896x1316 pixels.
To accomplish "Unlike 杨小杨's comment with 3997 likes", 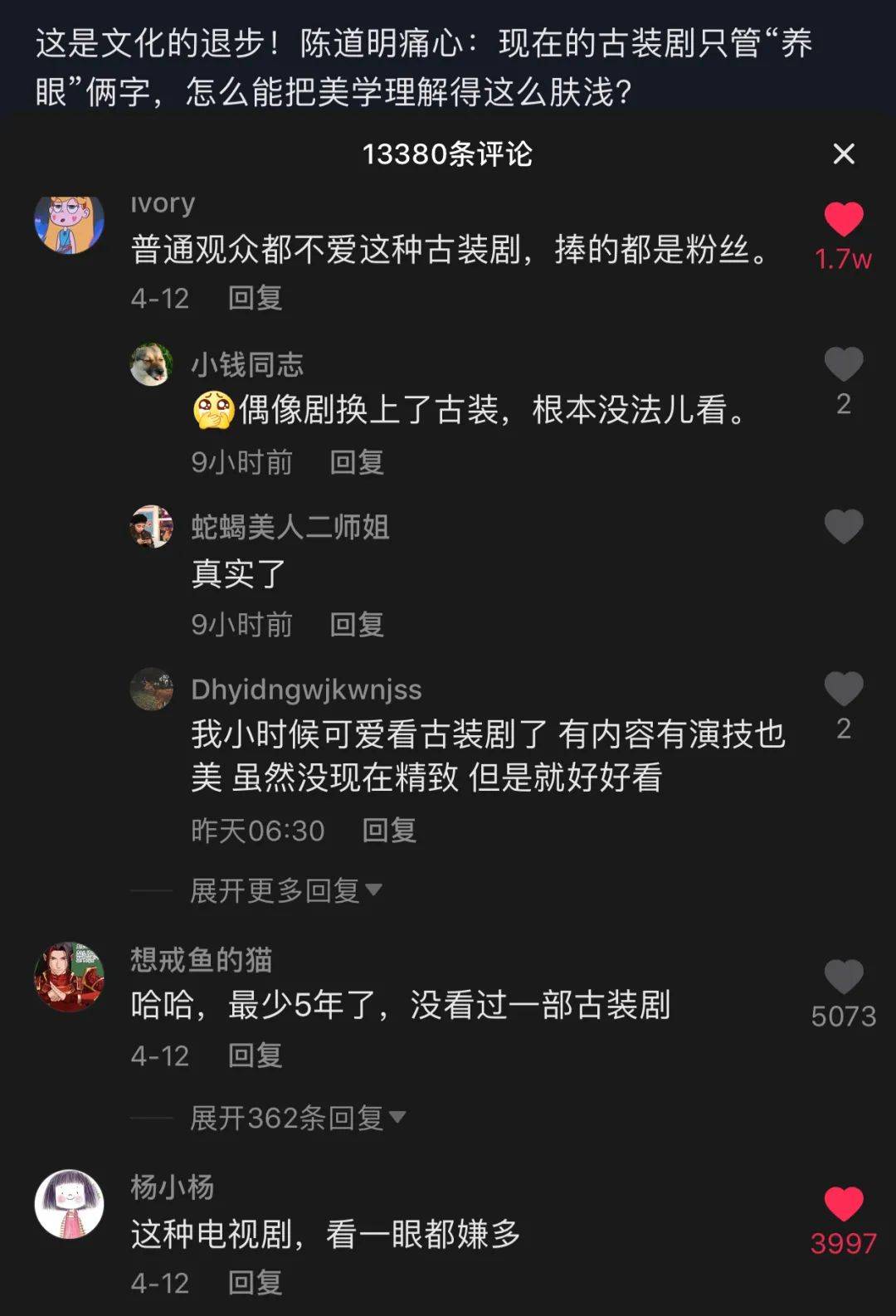I will tap(843, 1205).
